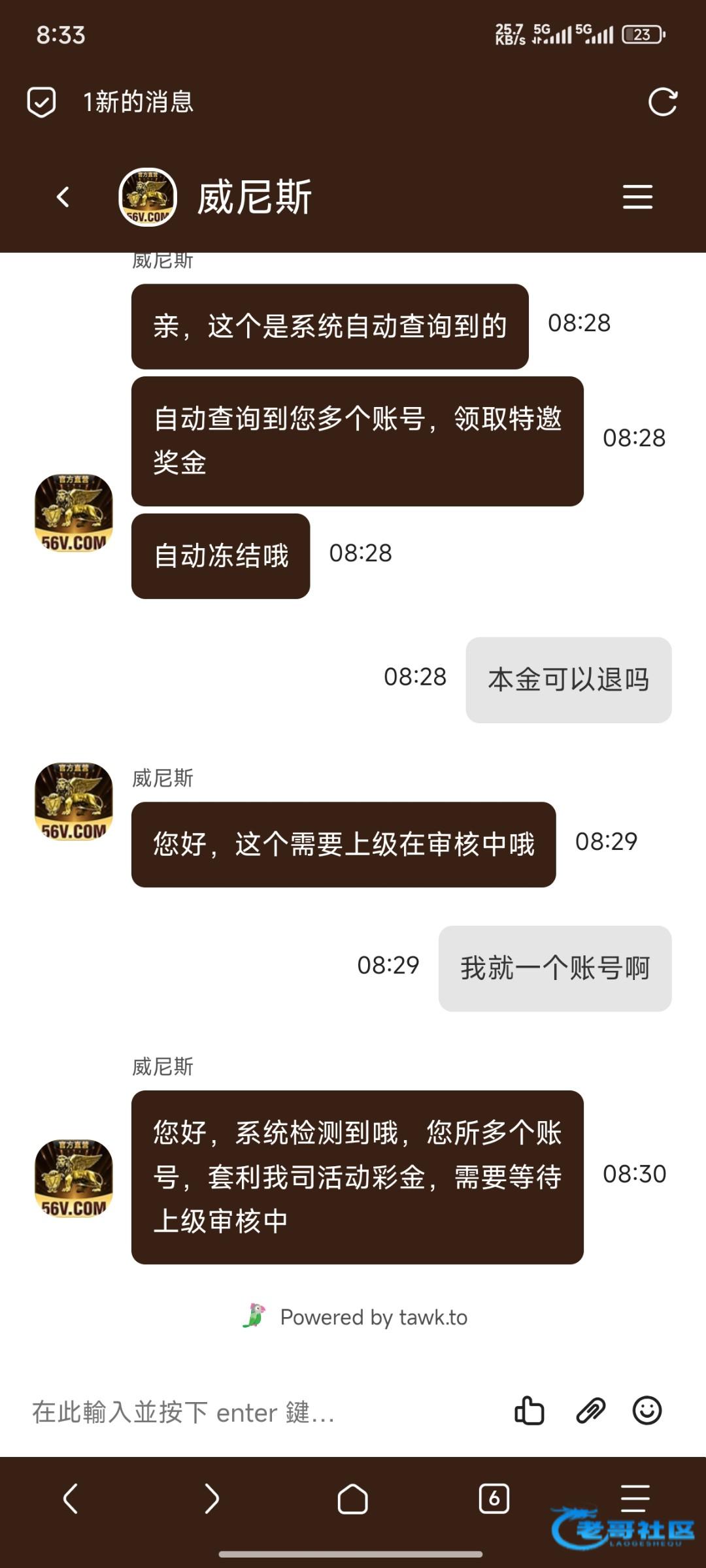Rate the chat with thumbs up
Screen dimensions: 706x1568
click(529, 1411)
